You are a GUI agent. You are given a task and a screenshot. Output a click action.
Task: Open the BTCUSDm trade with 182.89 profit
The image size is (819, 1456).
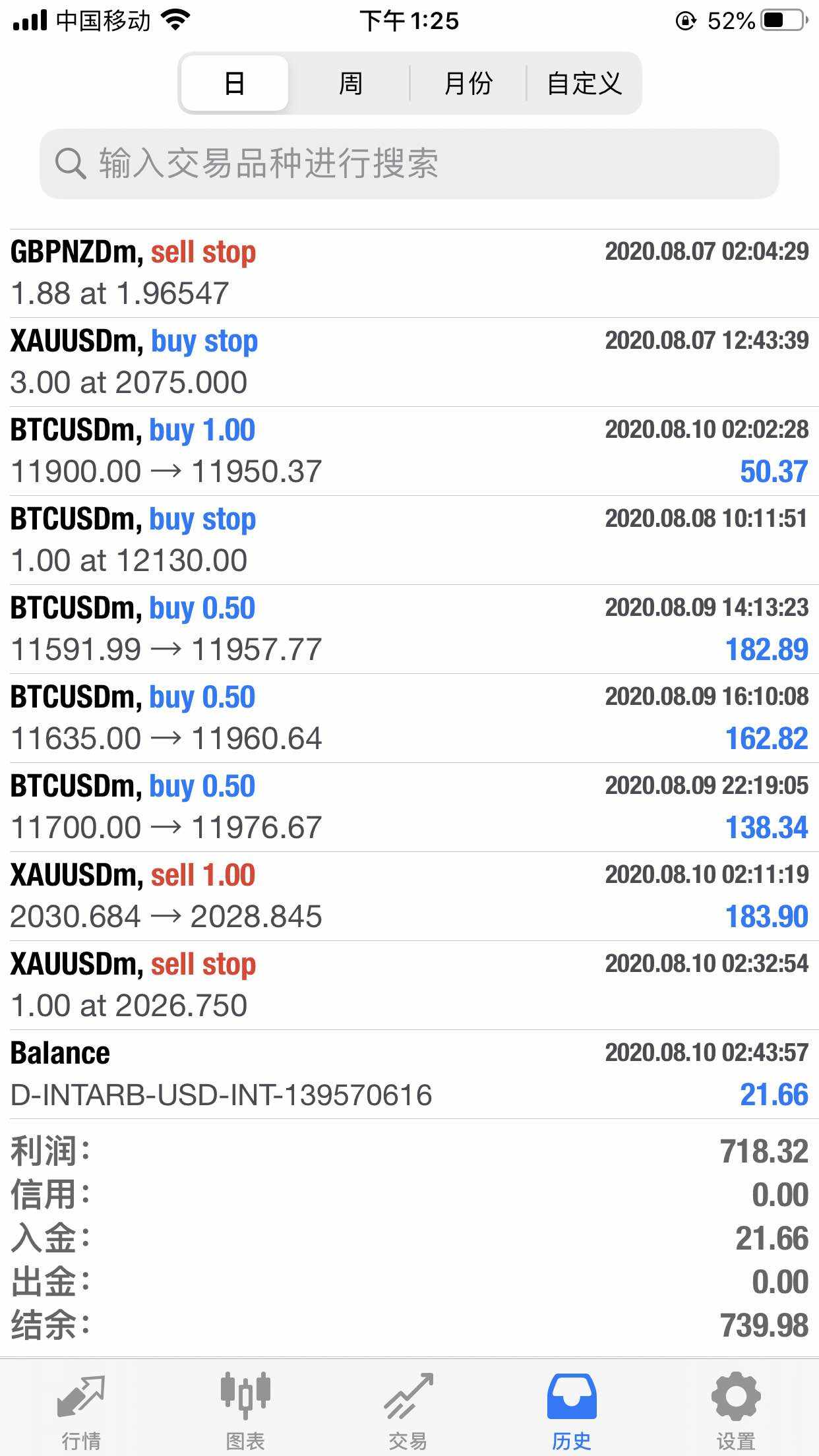pos(409,629)
